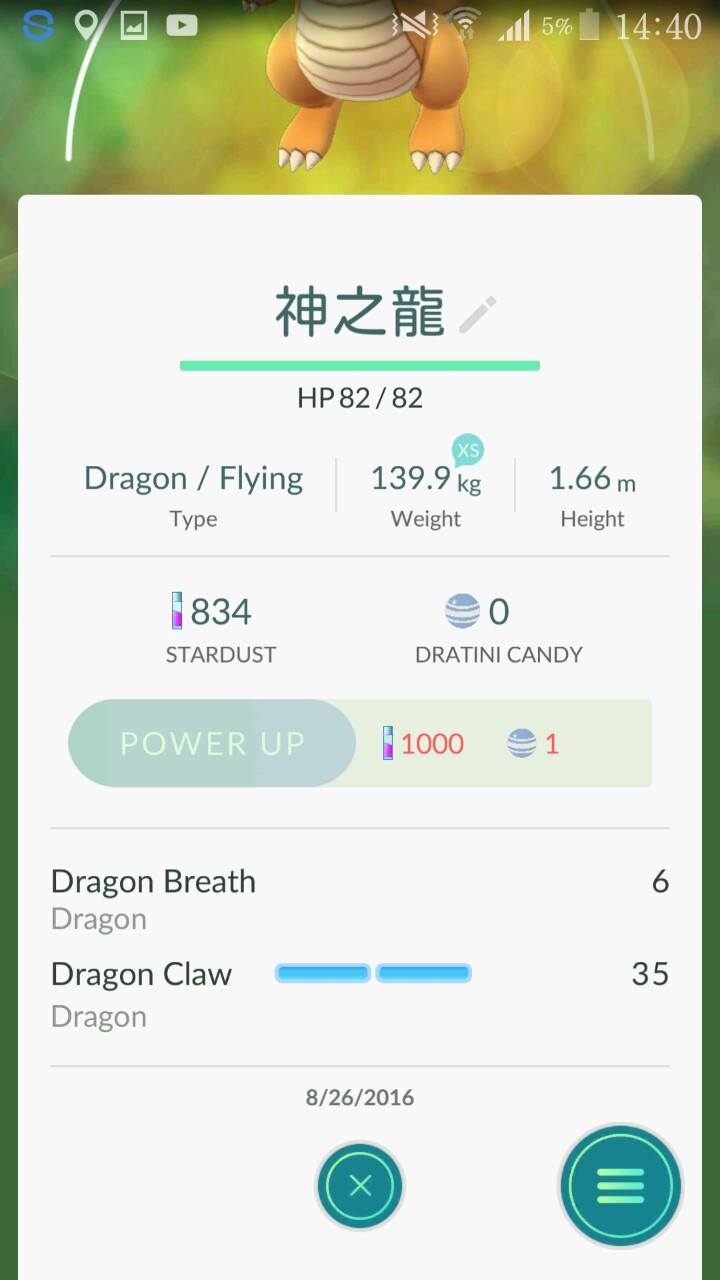Viewport: 720px width, 1280px height.
Task: Tap the POWER UP button
Action: 212,743
